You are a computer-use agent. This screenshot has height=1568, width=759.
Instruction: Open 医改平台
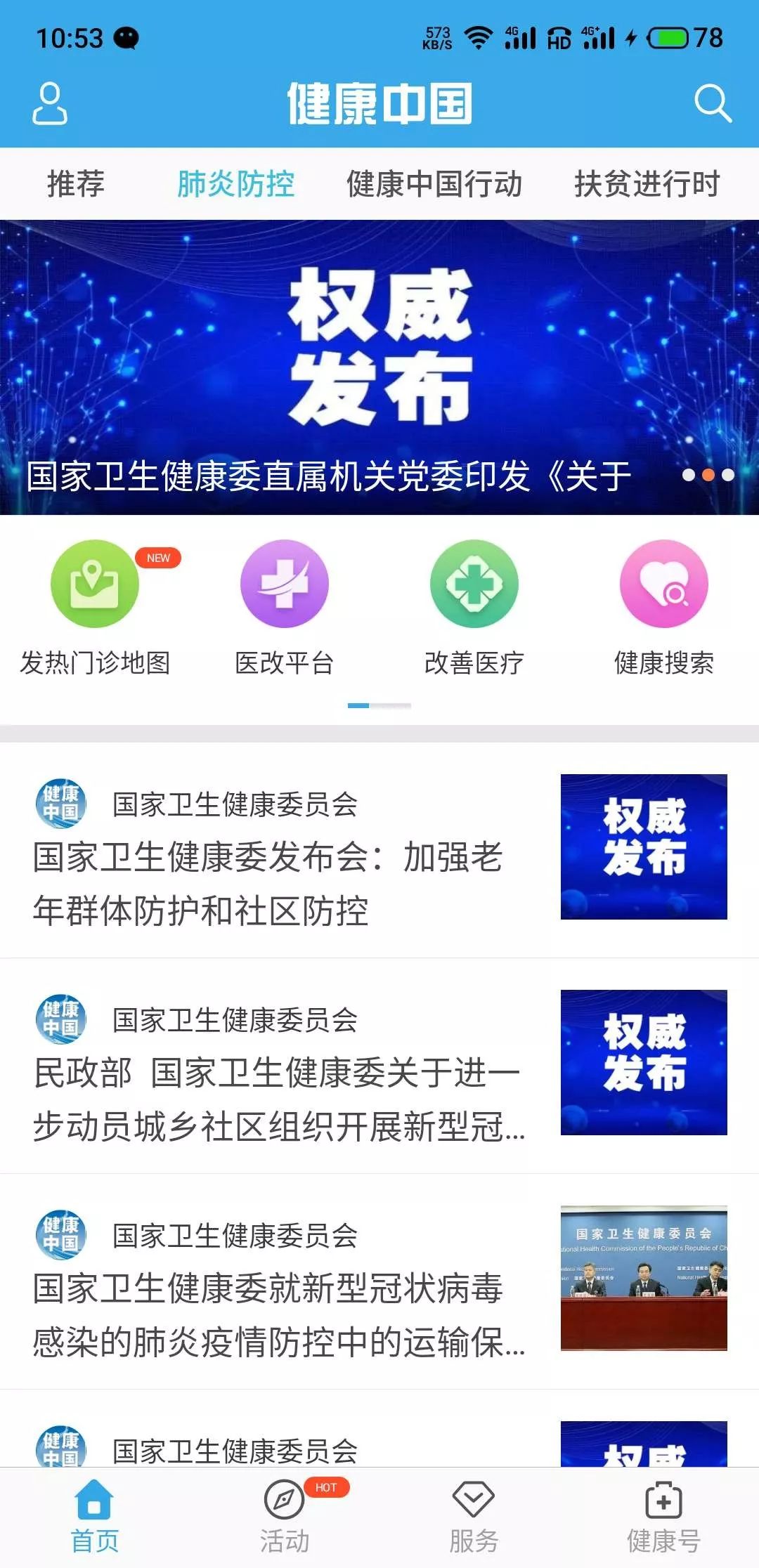pos(284,606)
